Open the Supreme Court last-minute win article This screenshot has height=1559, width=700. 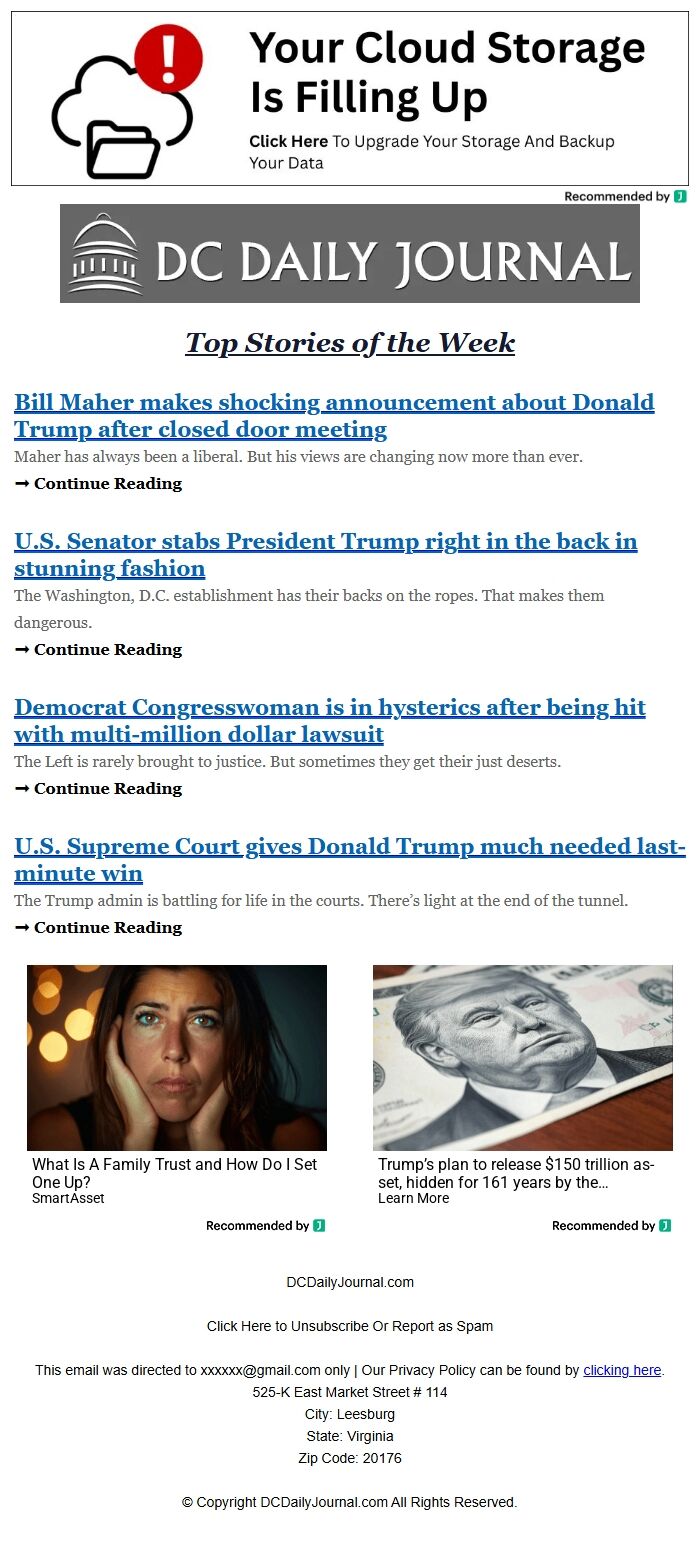[x=349, y=860]
